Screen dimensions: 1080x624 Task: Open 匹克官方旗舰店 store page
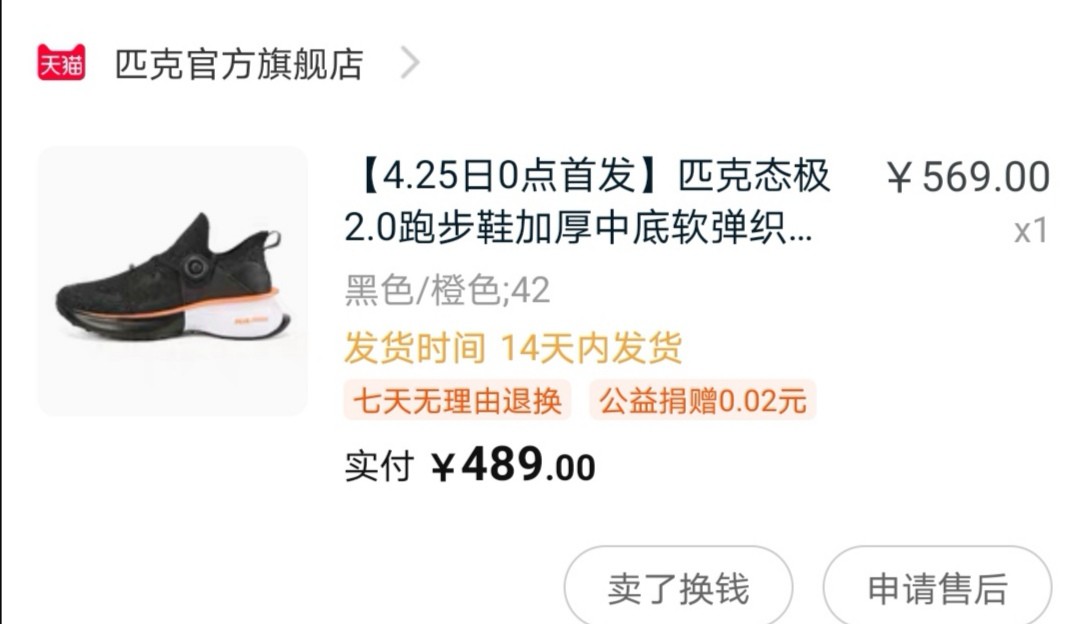point(238,64)
